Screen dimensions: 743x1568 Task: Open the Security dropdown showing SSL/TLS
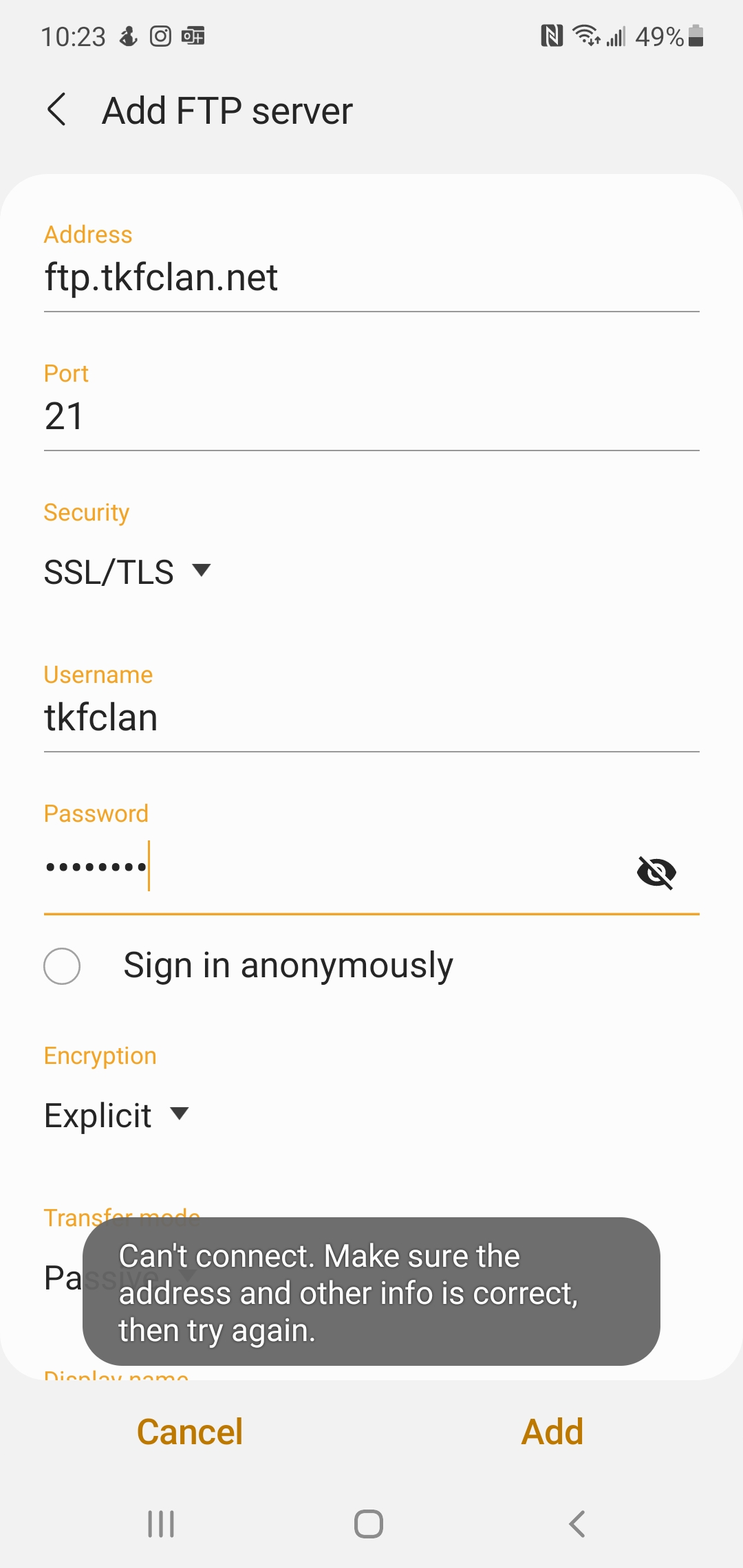point(127,571)
